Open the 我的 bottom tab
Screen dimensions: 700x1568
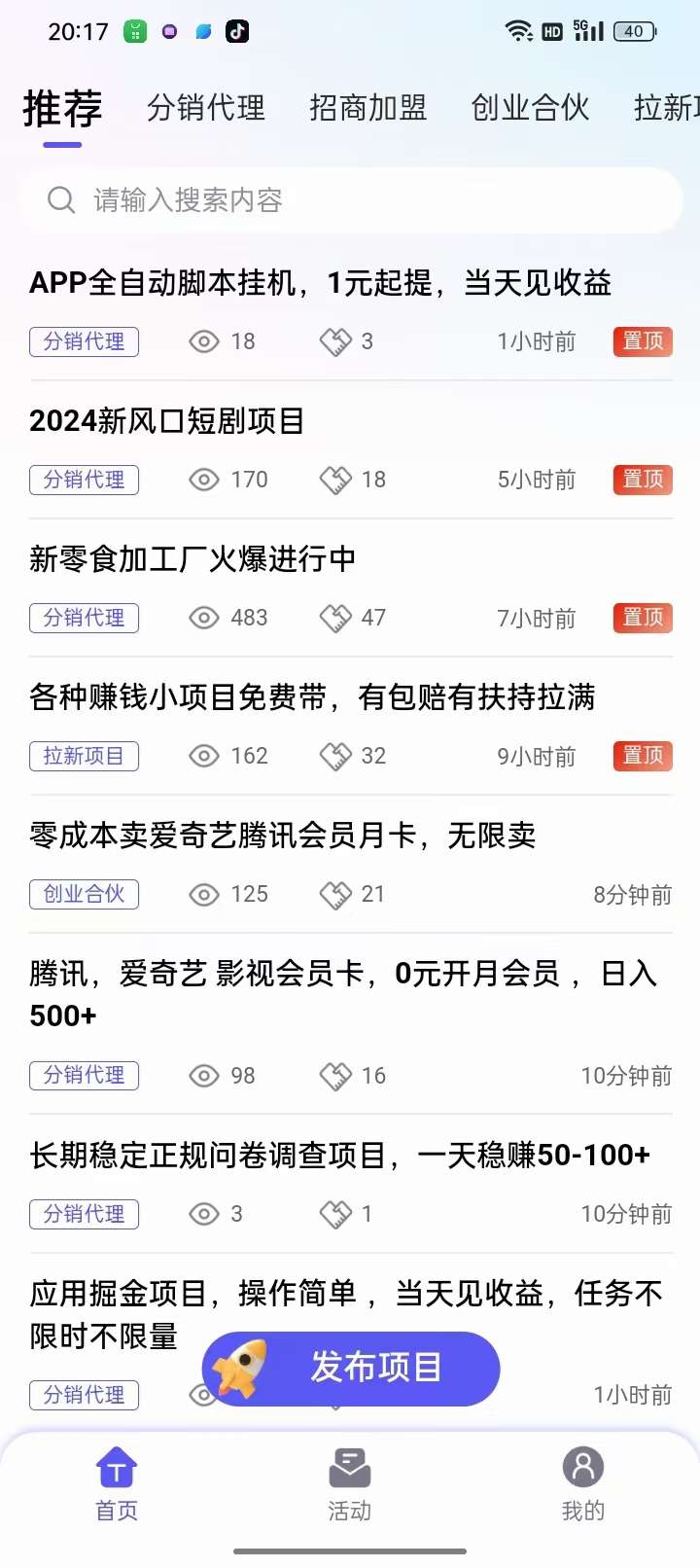[x=583, y=1484]
